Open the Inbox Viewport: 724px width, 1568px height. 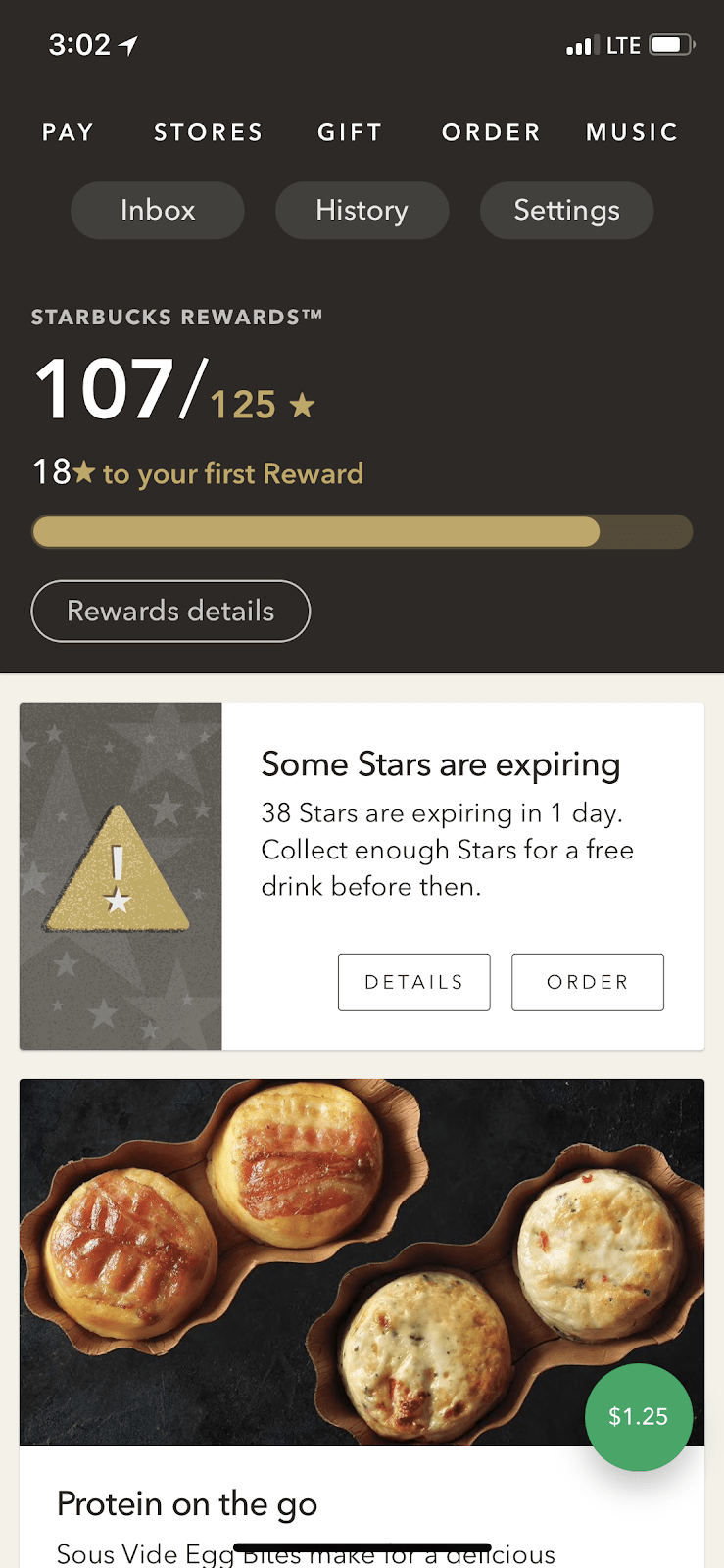pos(158,211)
